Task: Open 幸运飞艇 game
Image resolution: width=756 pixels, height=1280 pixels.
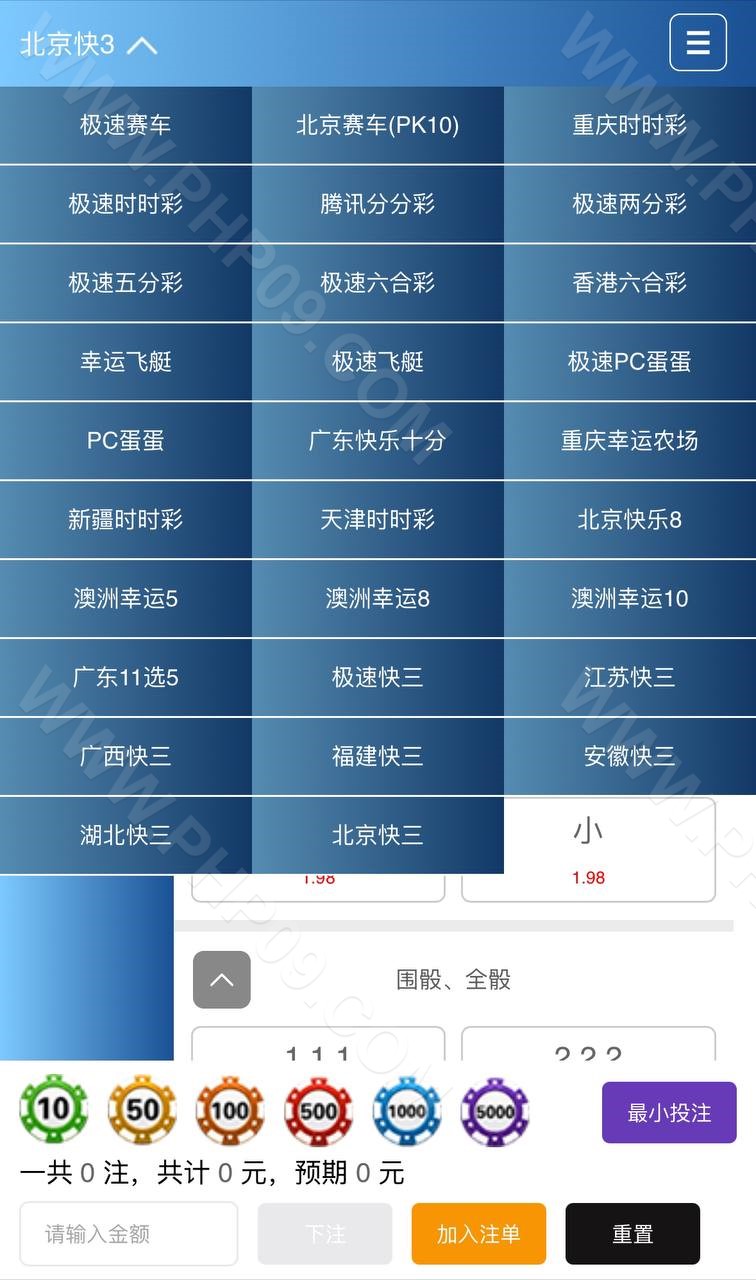Action: (126, 362)
